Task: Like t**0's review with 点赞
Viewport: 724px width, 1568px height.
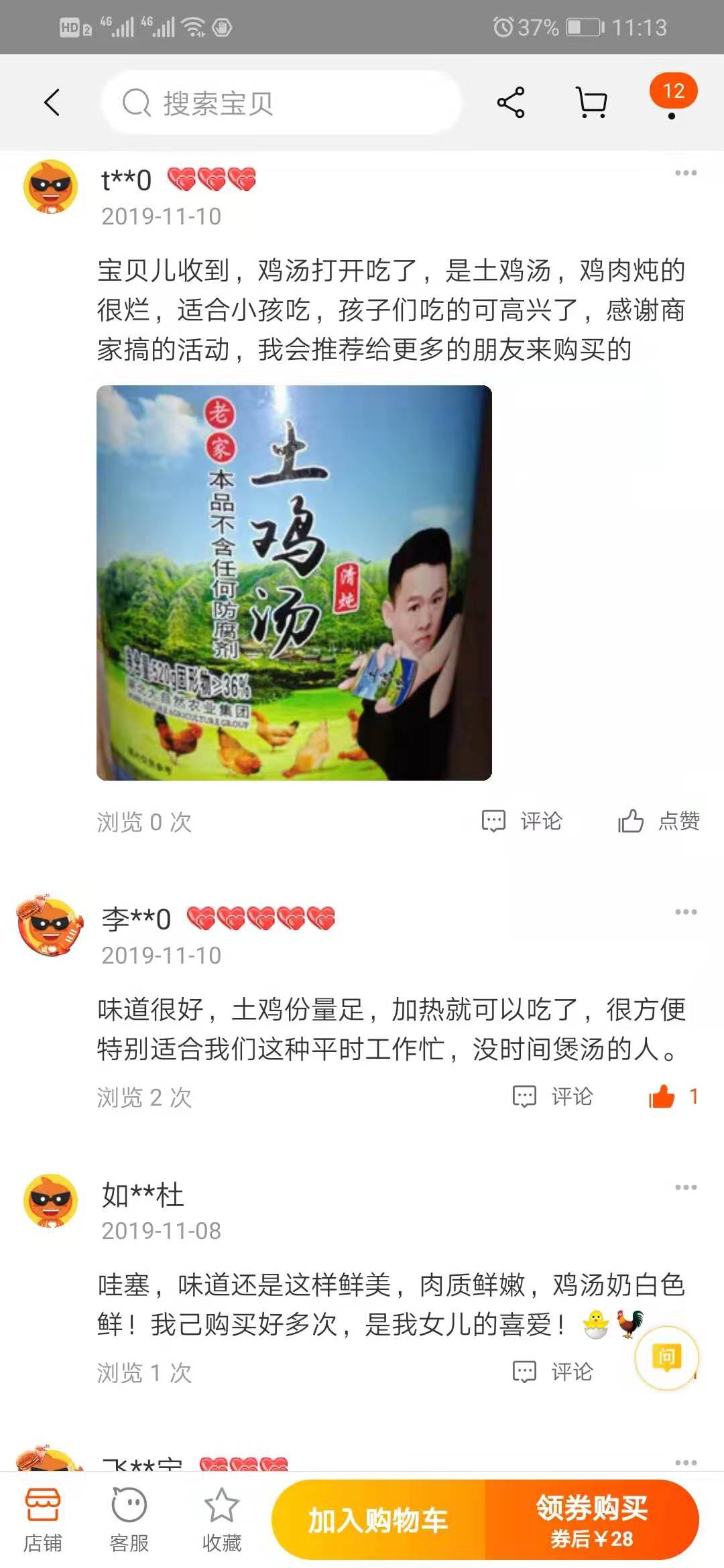Action: (x=658, y=821)
